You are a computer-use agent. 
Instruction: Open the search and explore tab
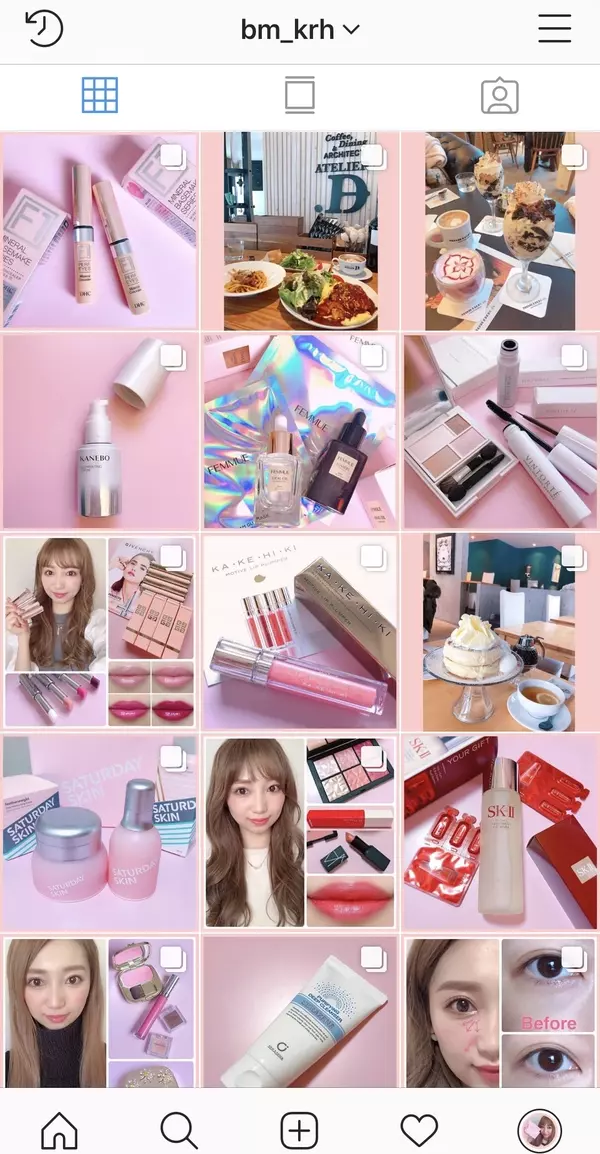[179, 1130]
